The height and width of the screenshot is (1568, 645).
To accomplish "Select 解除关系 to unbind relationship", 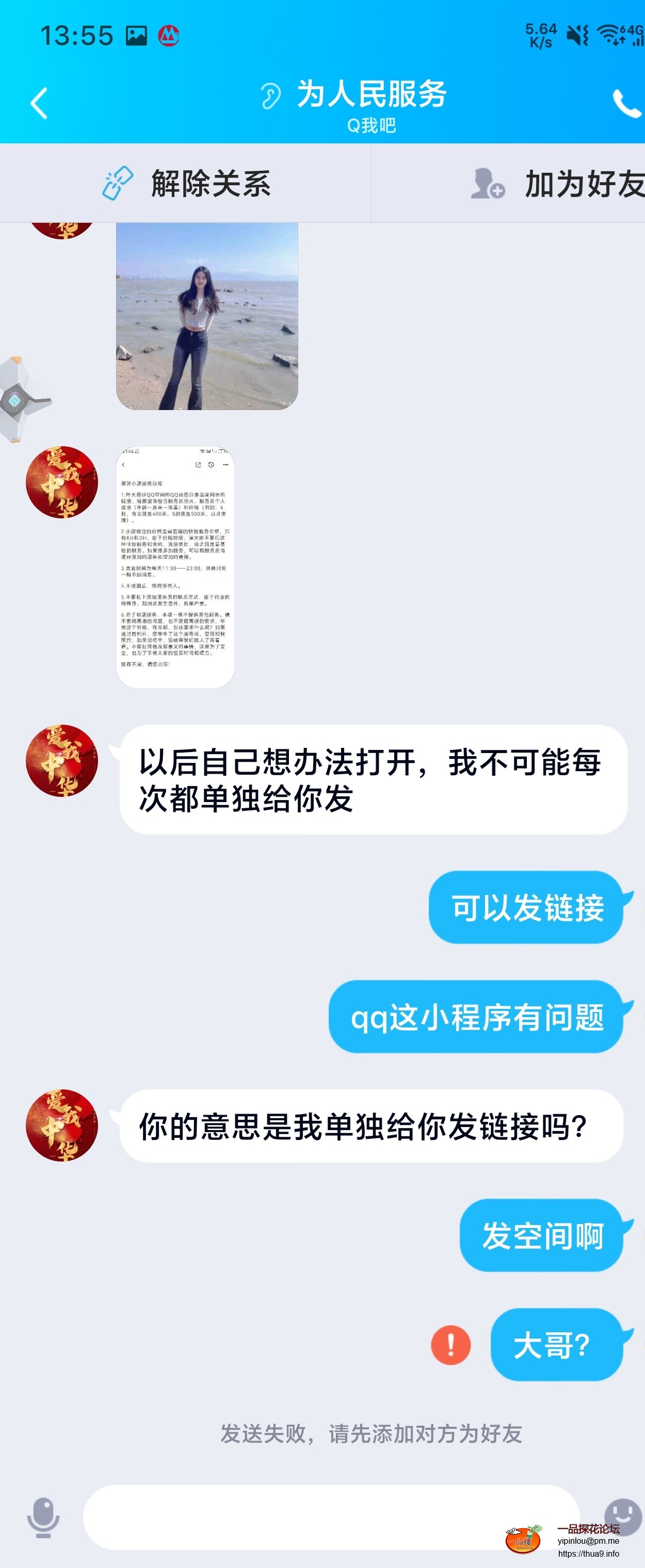I will click(210, 183).
